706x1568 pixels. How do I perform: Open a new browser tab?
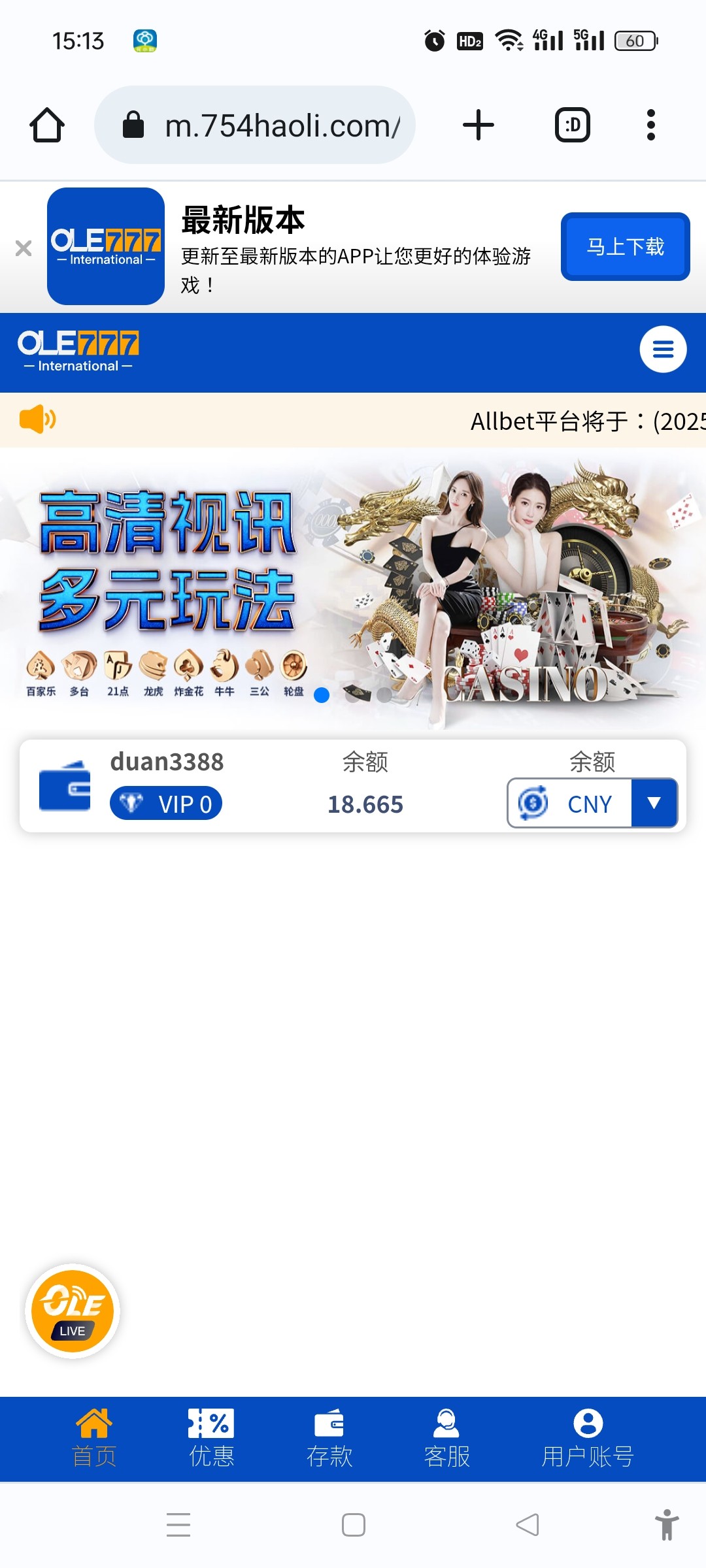(478, 125)
